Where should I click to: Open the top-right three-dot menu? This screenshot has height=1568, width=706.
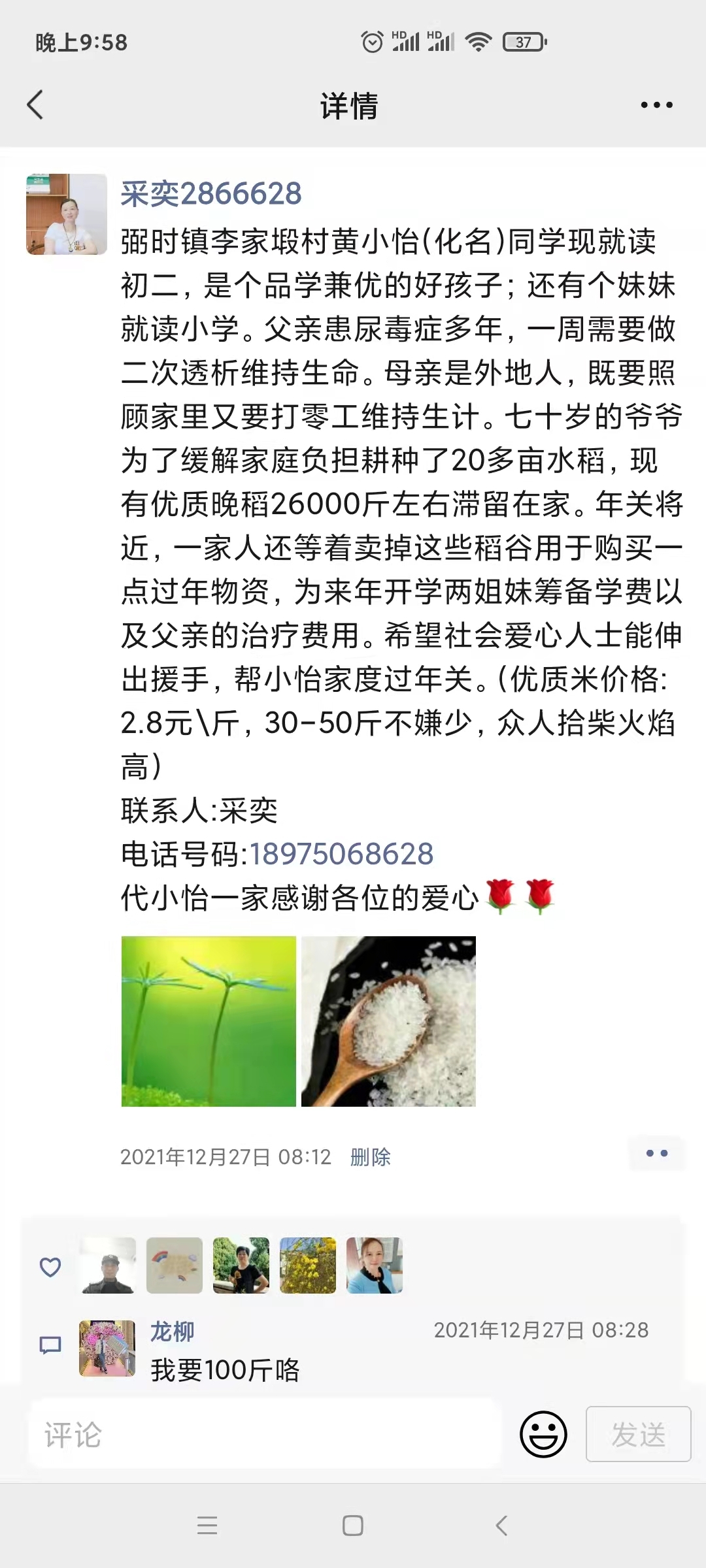656,105
